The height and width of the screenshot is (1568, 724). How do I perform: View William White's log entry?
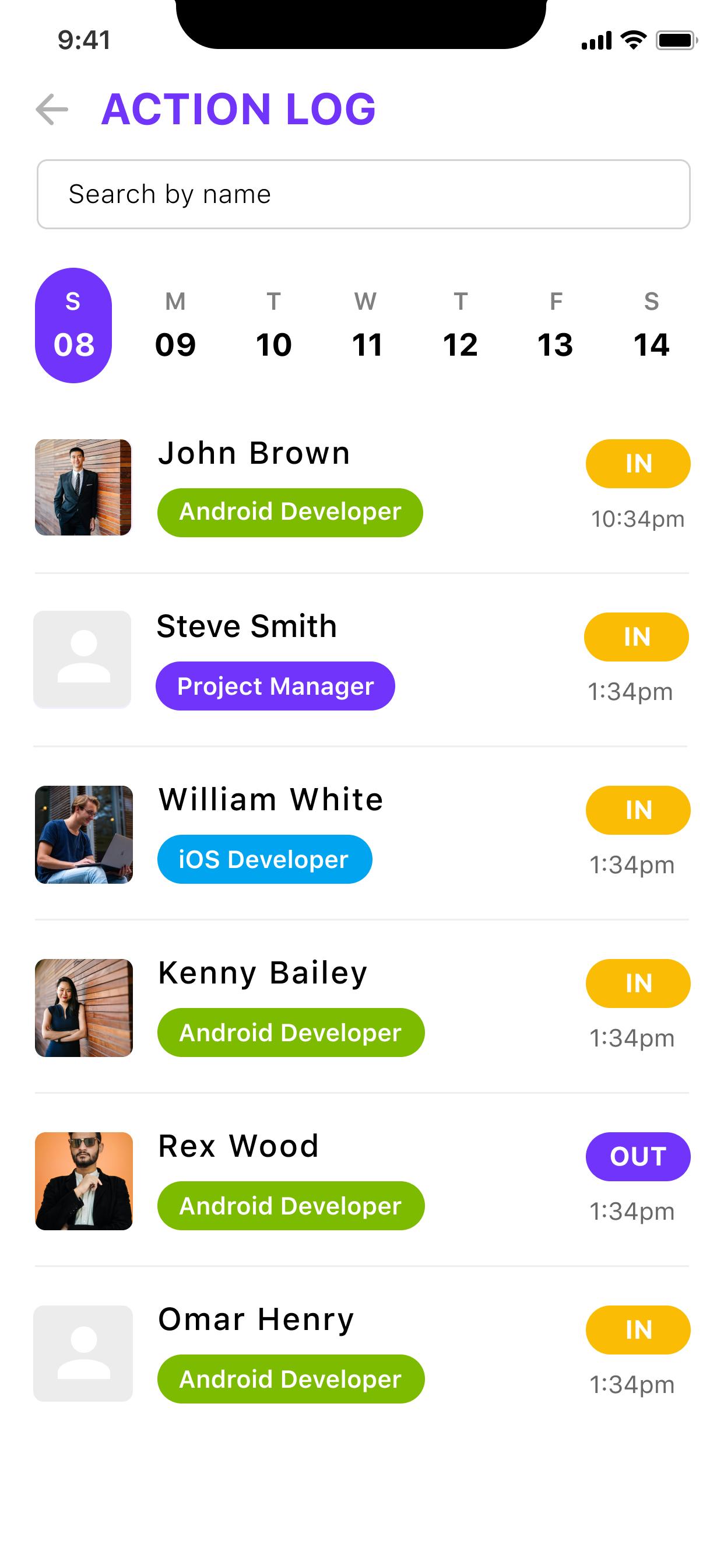(x=362, y=834)
